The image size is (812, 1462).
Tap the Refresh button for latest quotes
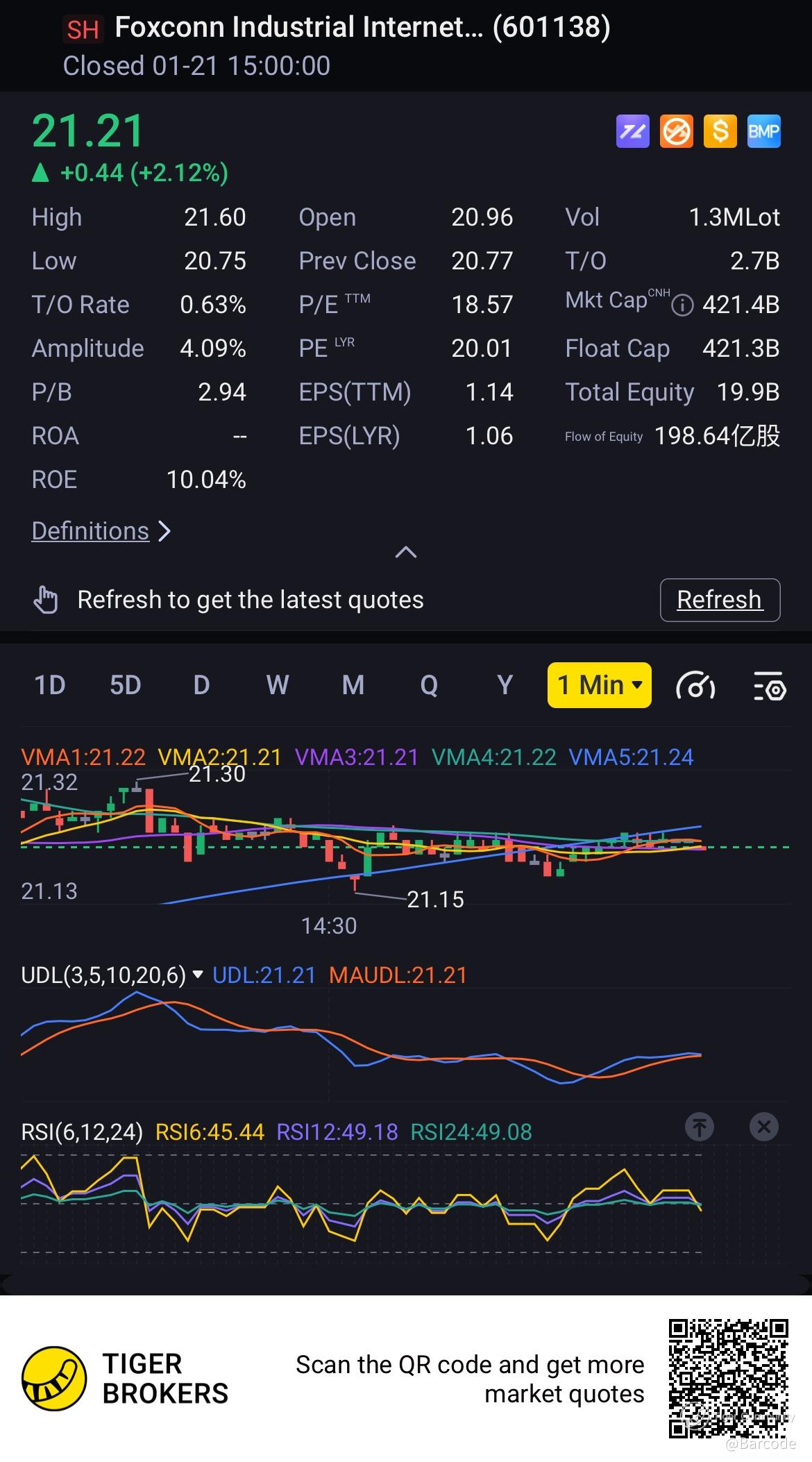click(x=719, y=600)
